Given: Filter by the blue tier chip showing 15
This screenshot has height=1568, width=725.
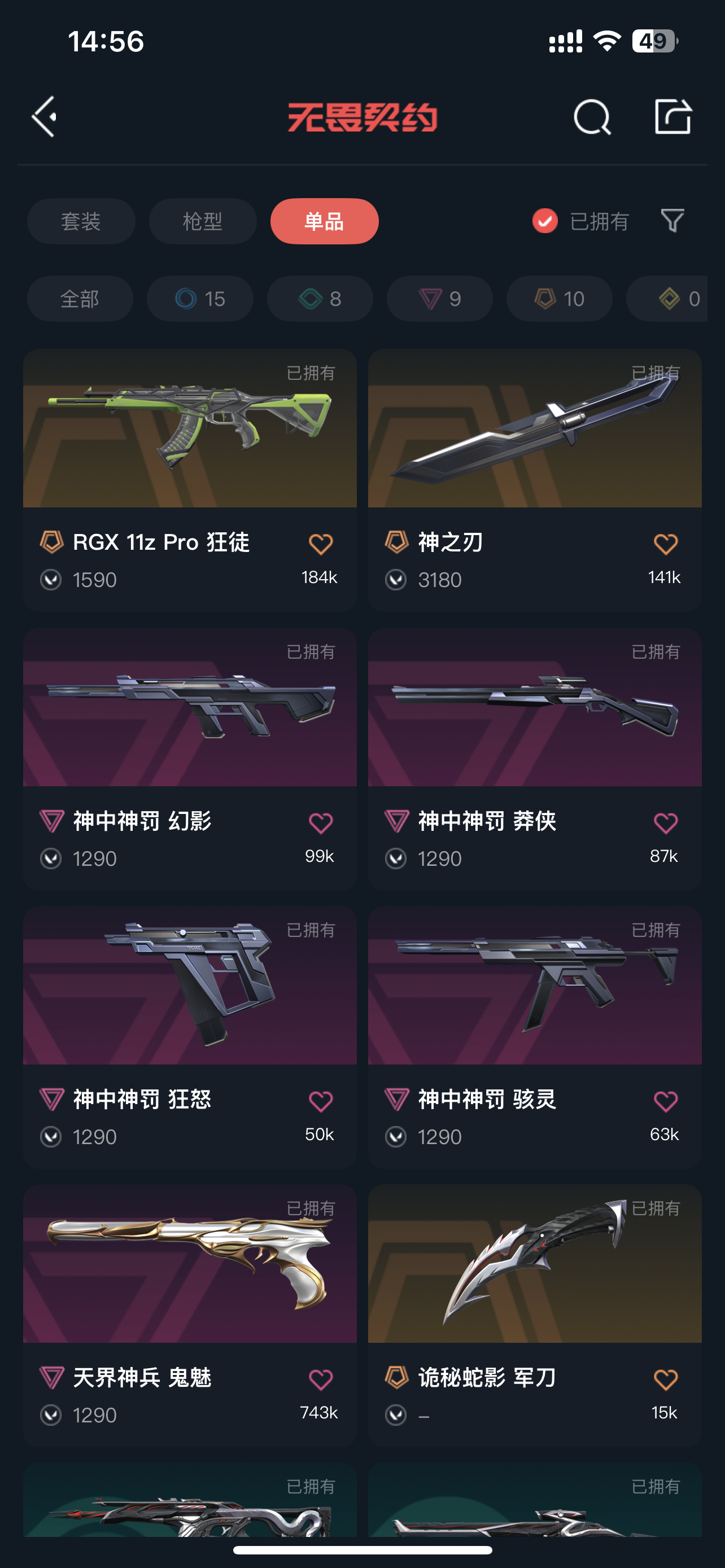Looking at the screenshot, I should tap(200, 299).
